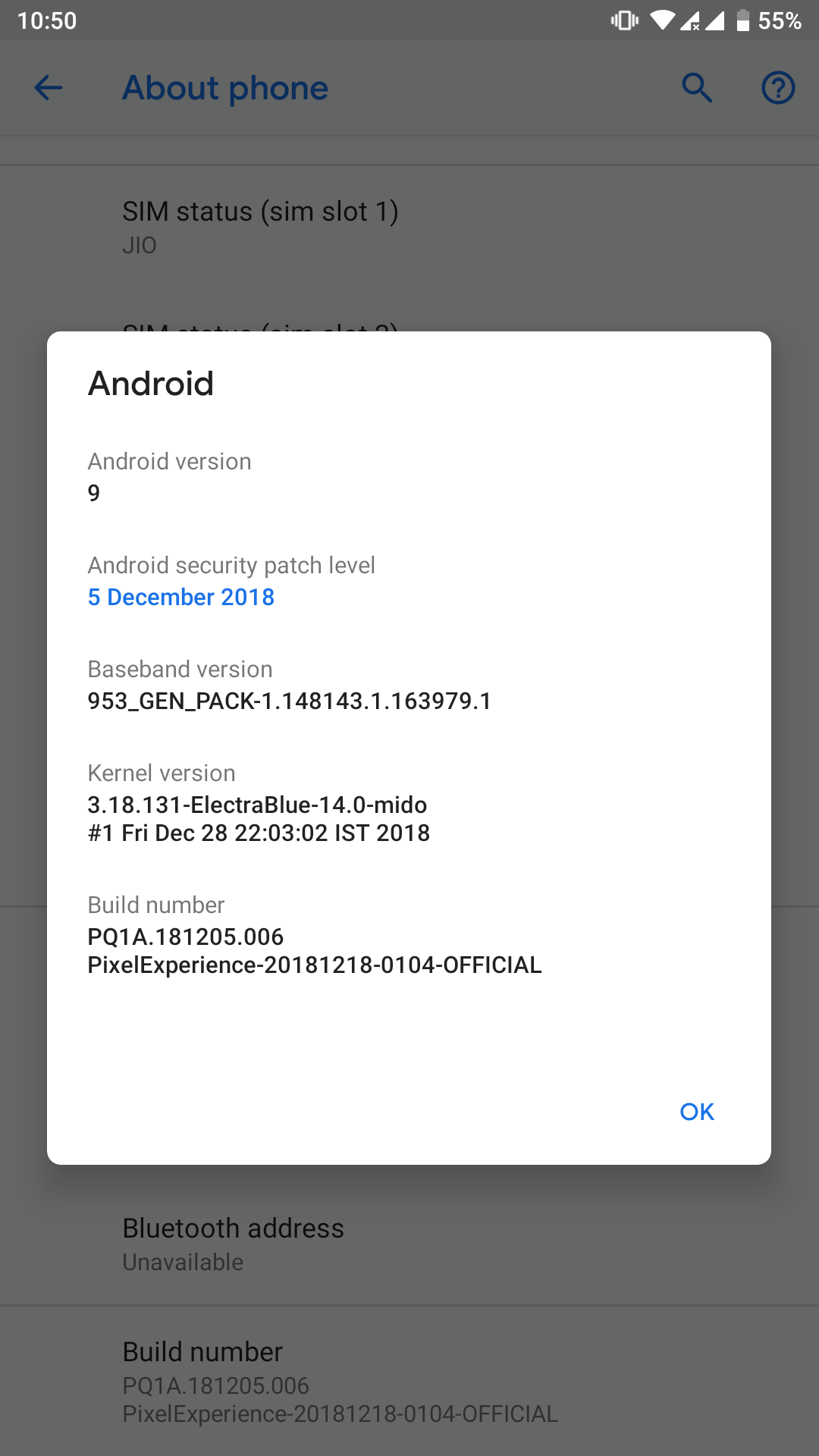Open the 5 December 2018 security patch link
This screenshot has height=1456, width=819.
coord(181,597)
